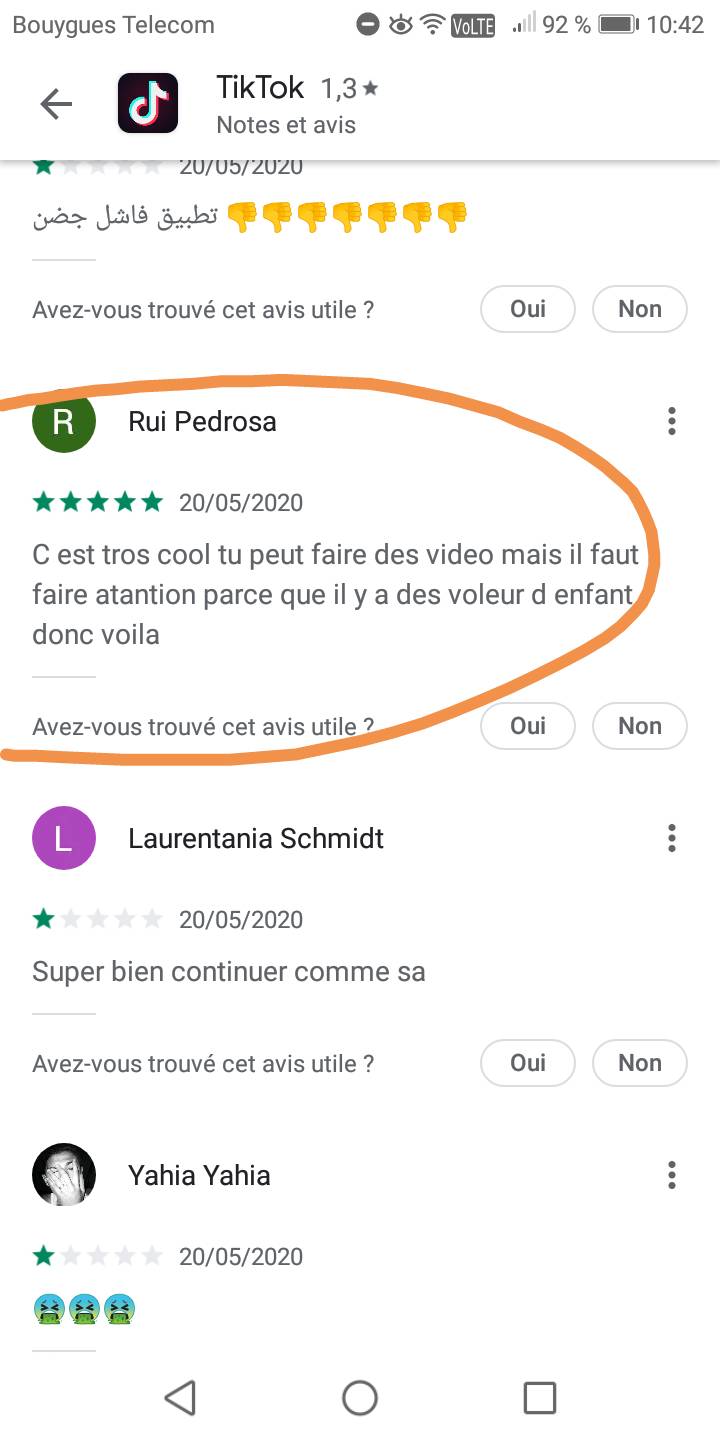The height and width of the screenshot is (1440, 720).
Task: Open Rui Pedrosa's profile avatar
Action: coord(64,421)
